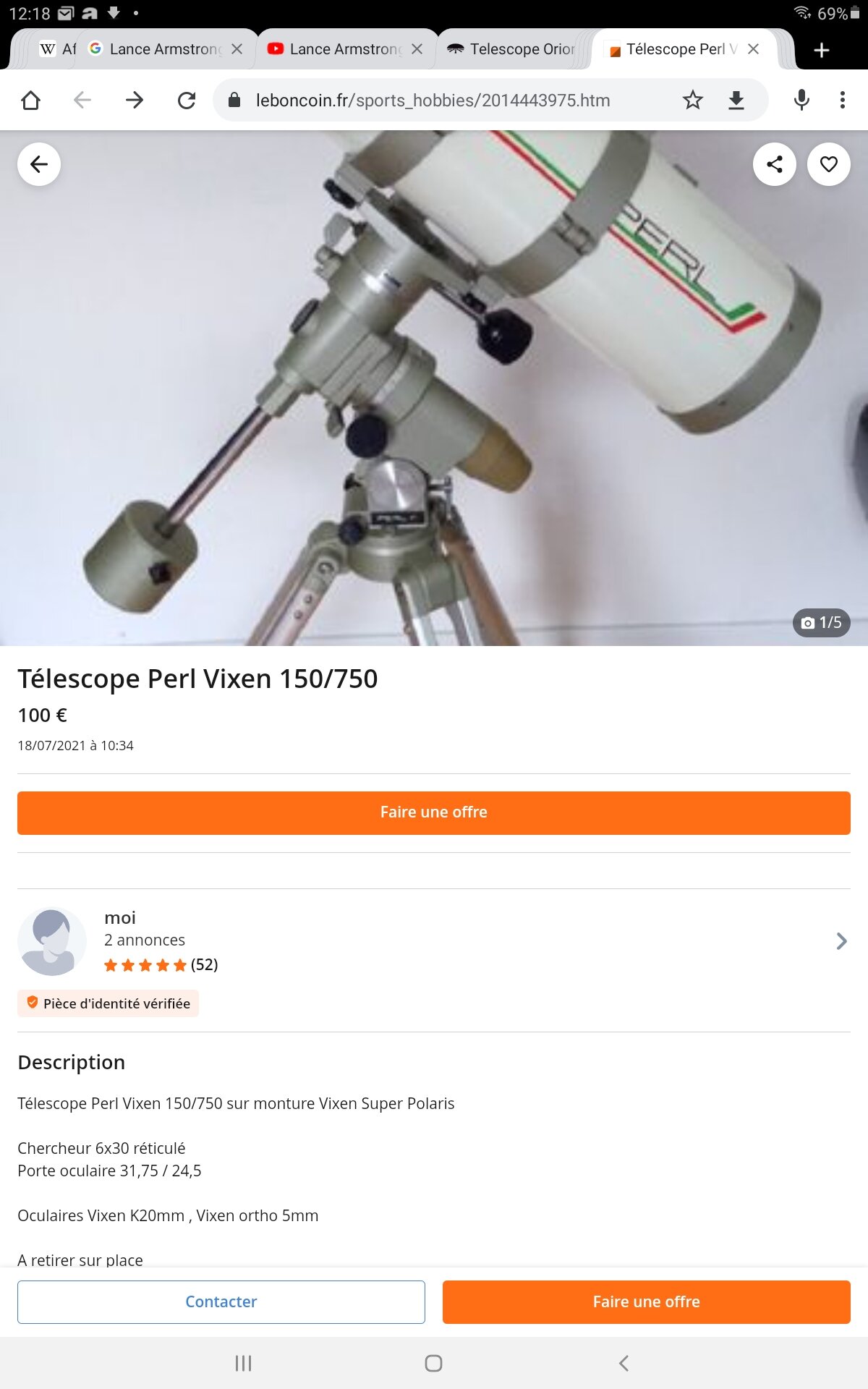
Task: Save the listing with the heart icon
Action: click(x=828, y=165)
